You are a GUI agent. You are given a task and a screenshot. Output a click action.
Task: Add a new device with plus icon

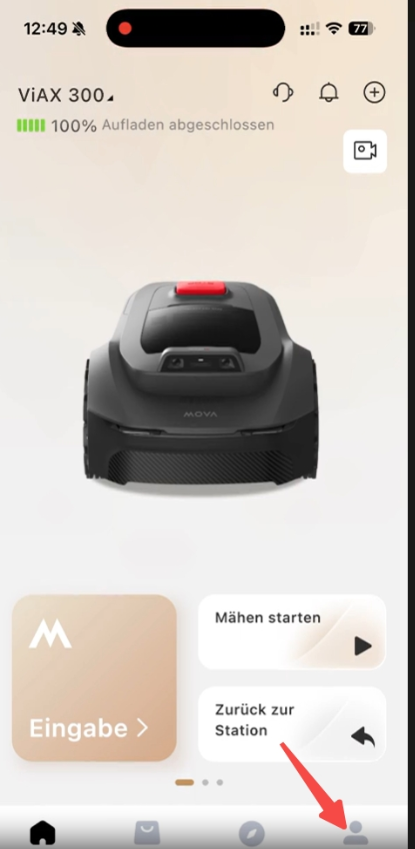coord(374,93)
